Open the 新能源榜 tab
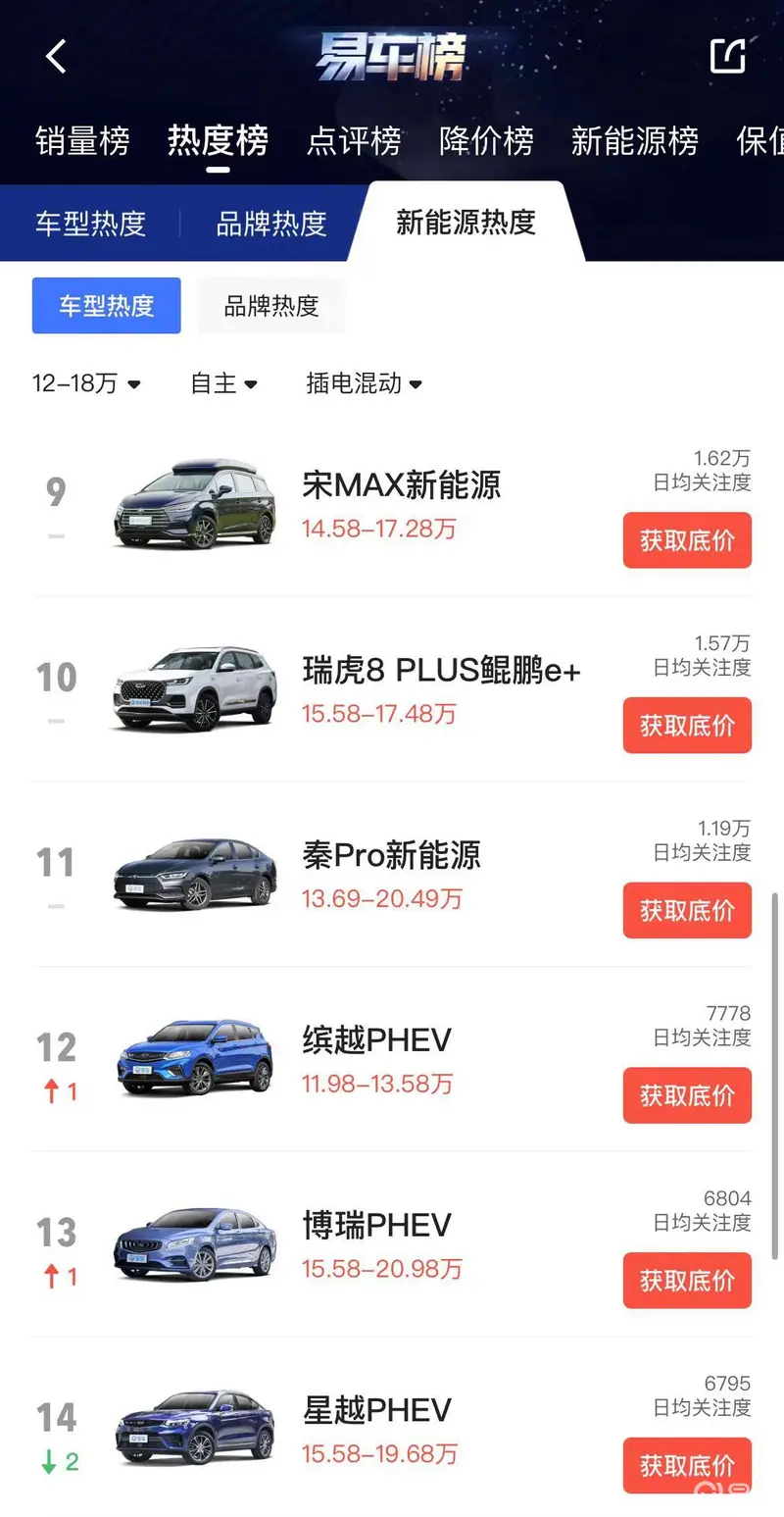 point(634,141)
